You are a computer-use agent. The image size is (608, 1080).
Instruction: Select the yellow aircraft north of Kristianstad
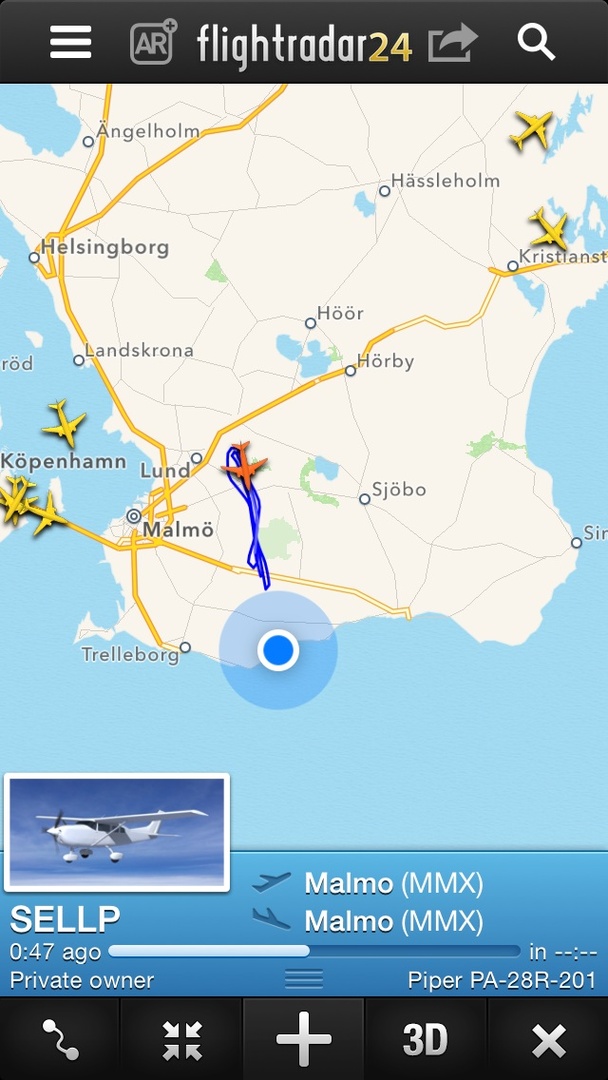(532, 130)
